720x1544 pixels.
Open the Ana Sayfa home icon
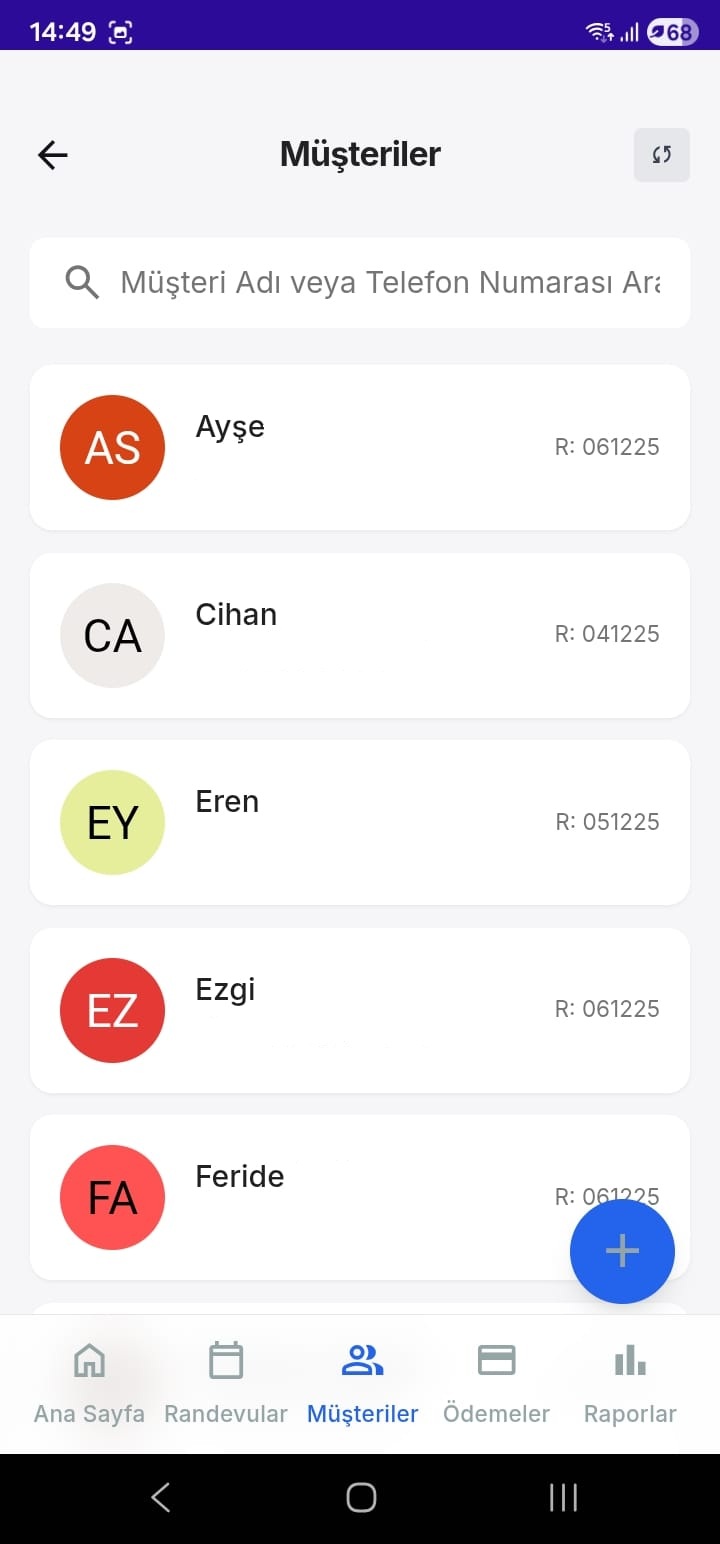click(89, 1359)
